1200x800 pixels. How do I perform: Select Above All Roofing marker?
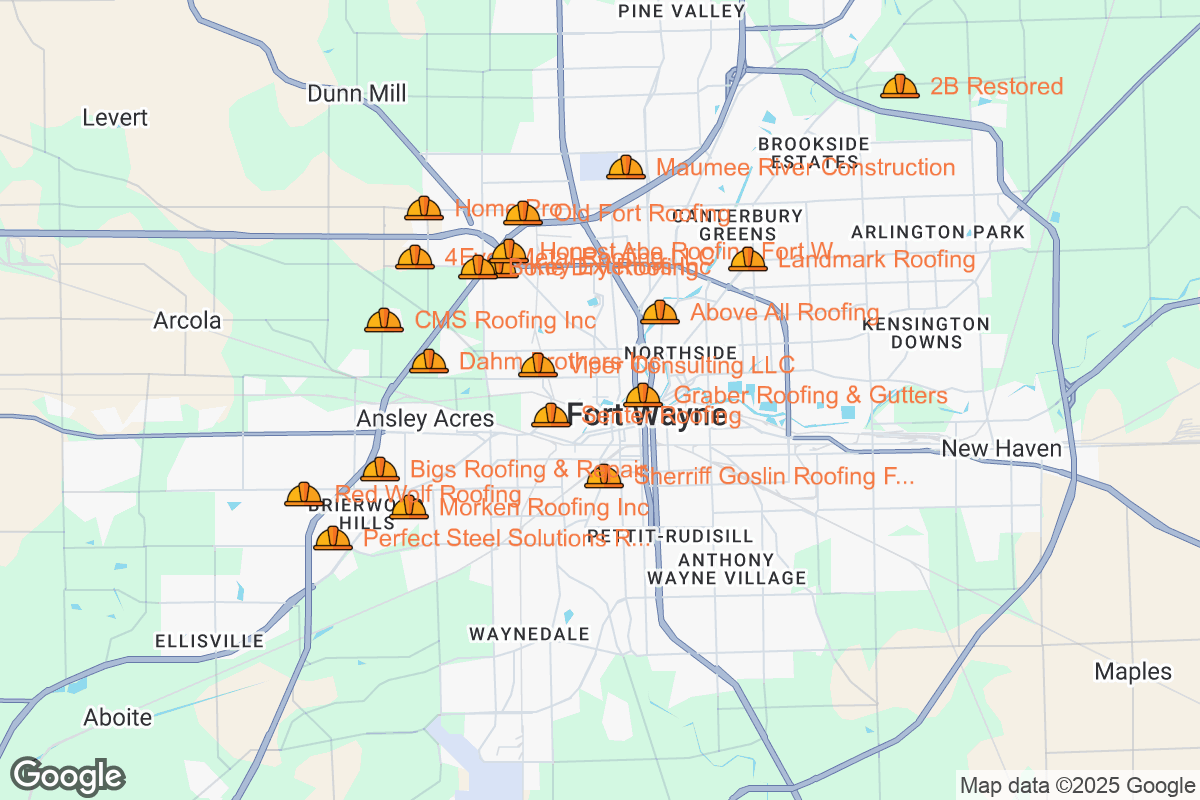coord(660,312)
